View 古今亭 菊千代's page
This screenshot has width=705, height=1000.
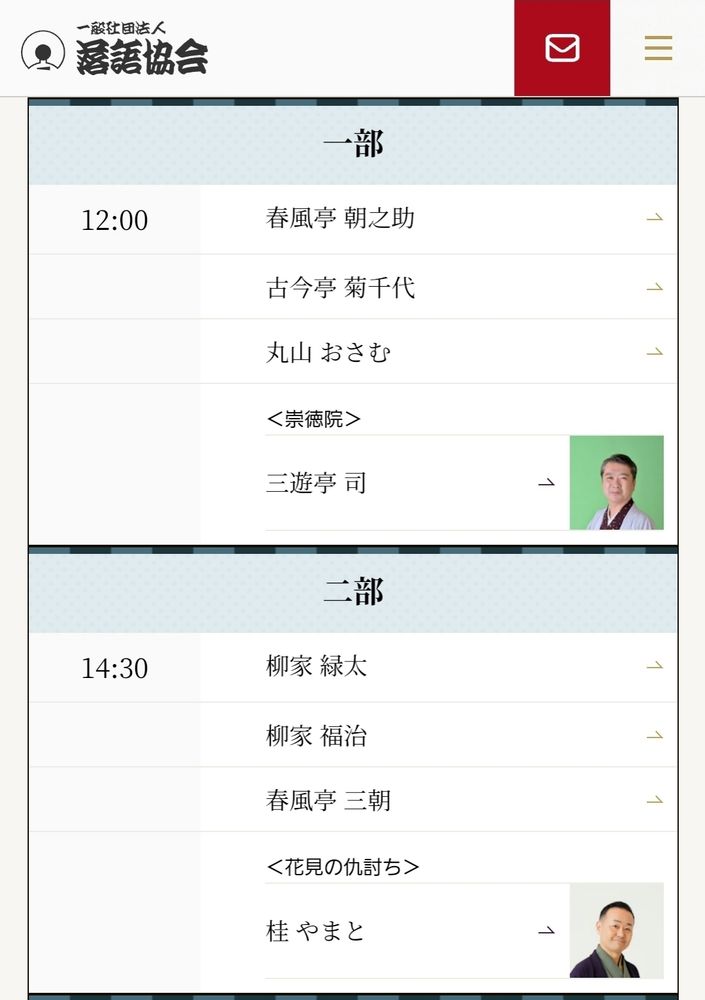pyautogui.click(x=340, y=288)
